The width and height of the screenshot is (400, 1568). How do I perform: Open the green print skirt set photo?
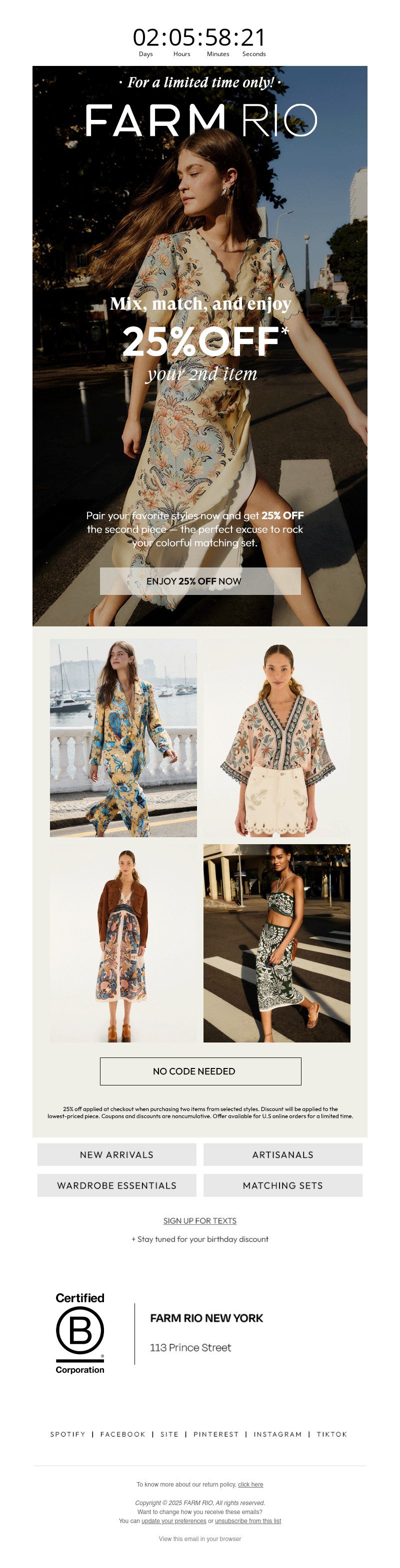click(x=276, y=943)
